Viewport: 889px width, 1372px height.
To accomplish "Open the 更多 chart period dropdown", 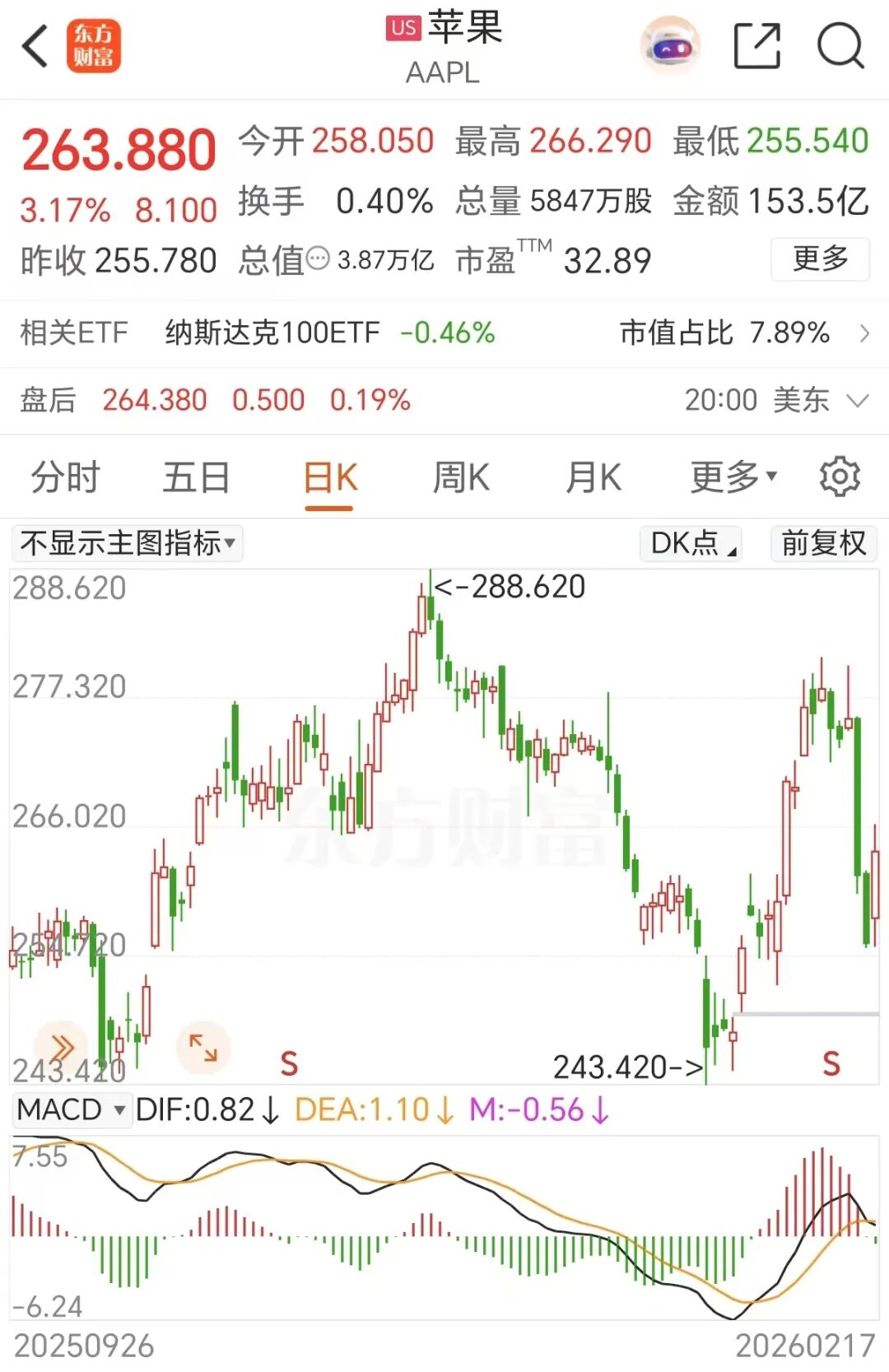I will [733, 477].
